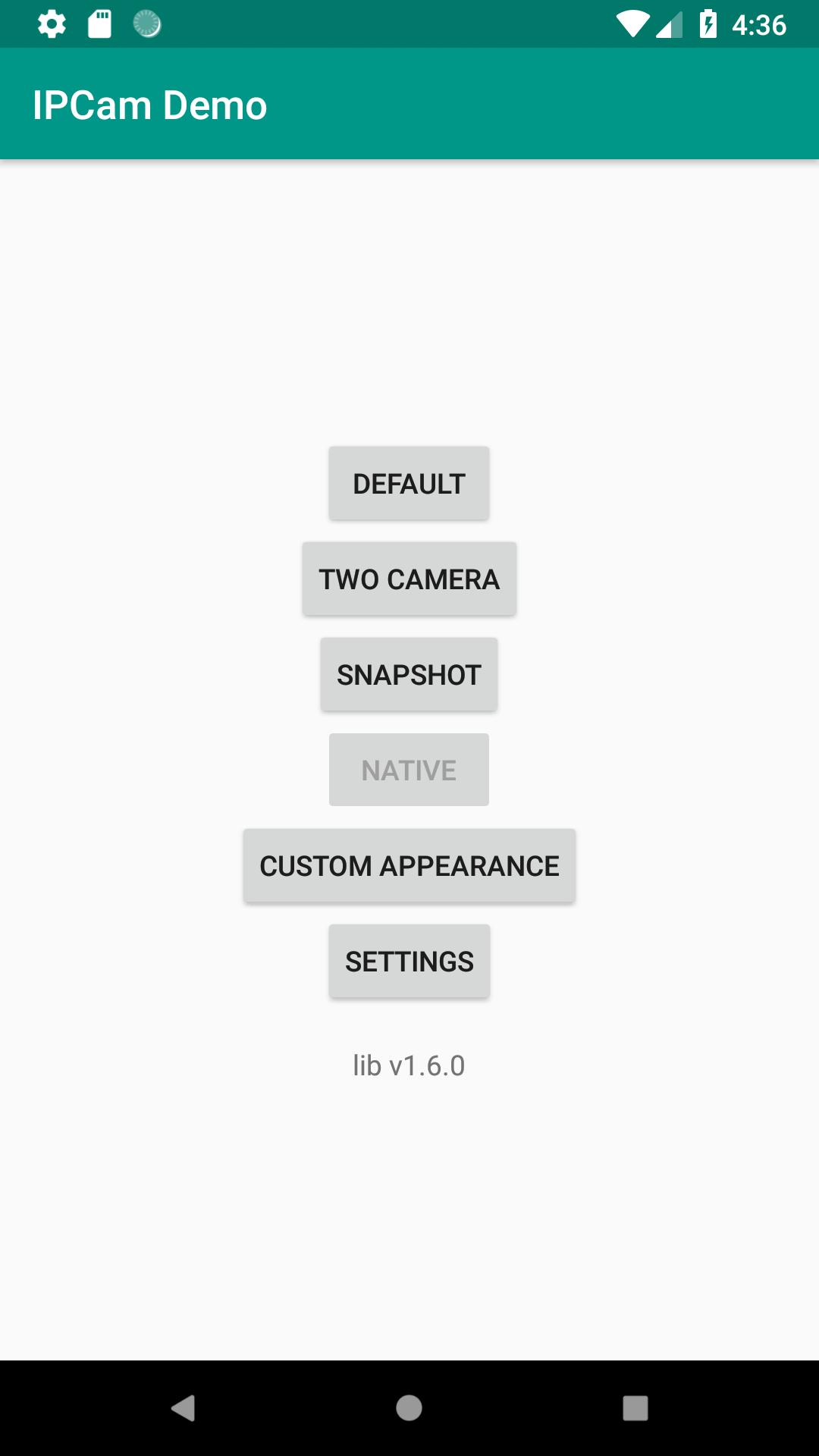819x1456 pixels.
Task: Open the DEFAULT camera view
Action: 409,483
